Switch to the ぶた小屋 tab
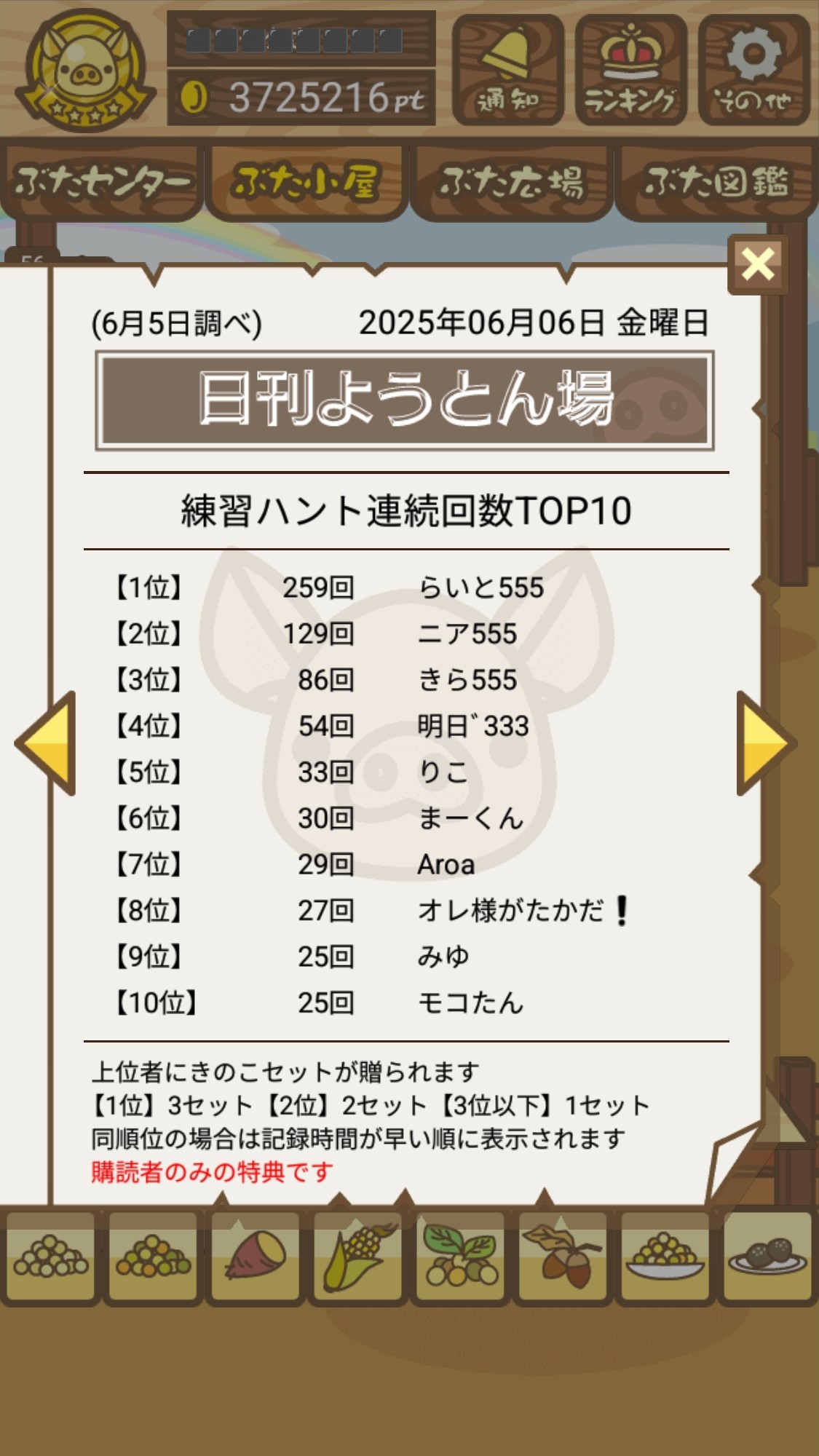Image resolution: width=819 pixels, height=1456 pixels. pos(306,182)
